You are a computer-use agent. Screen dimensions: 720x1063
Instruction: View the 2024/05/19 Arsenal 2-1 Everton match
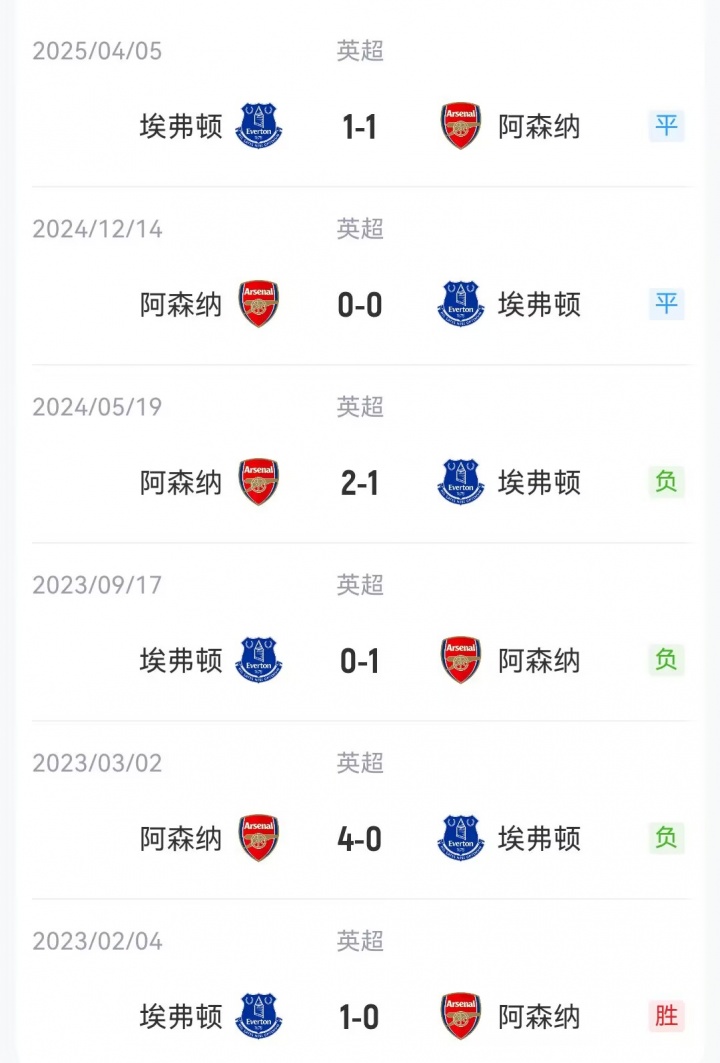pyautogui.click(x=360, y=483)
